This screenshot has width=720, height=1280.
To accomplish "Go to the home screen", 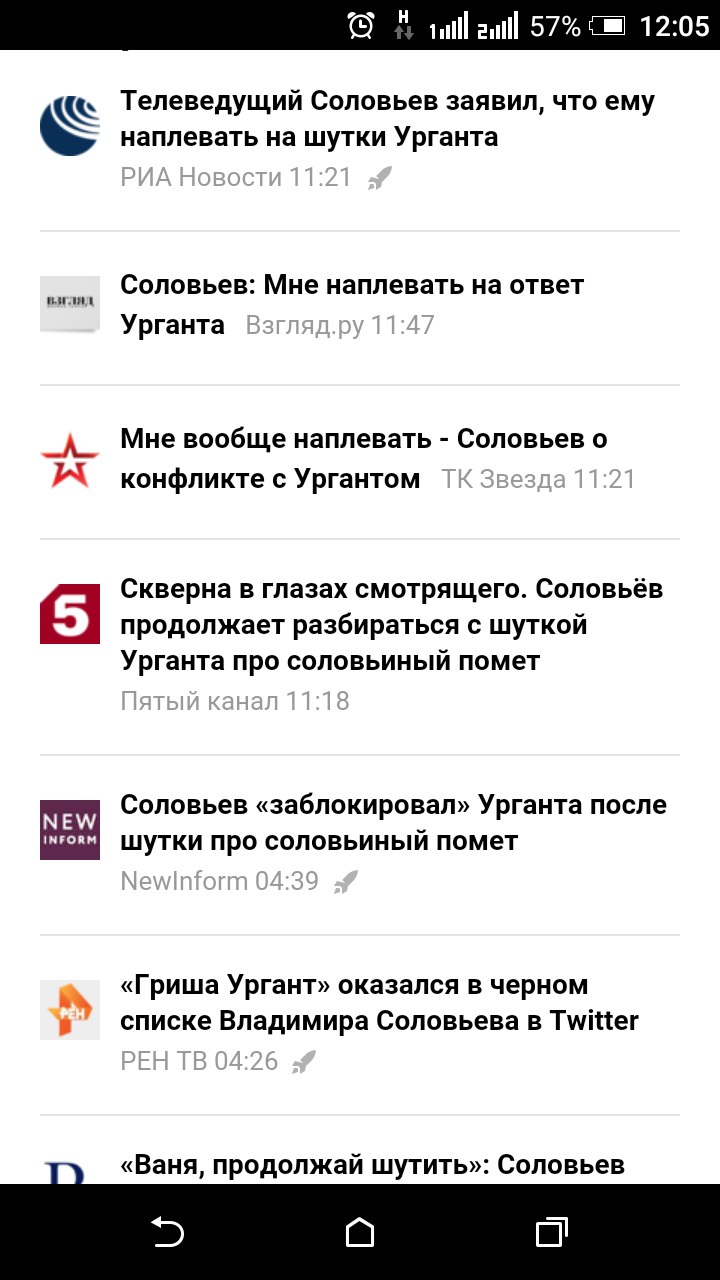I will 360,1232.
